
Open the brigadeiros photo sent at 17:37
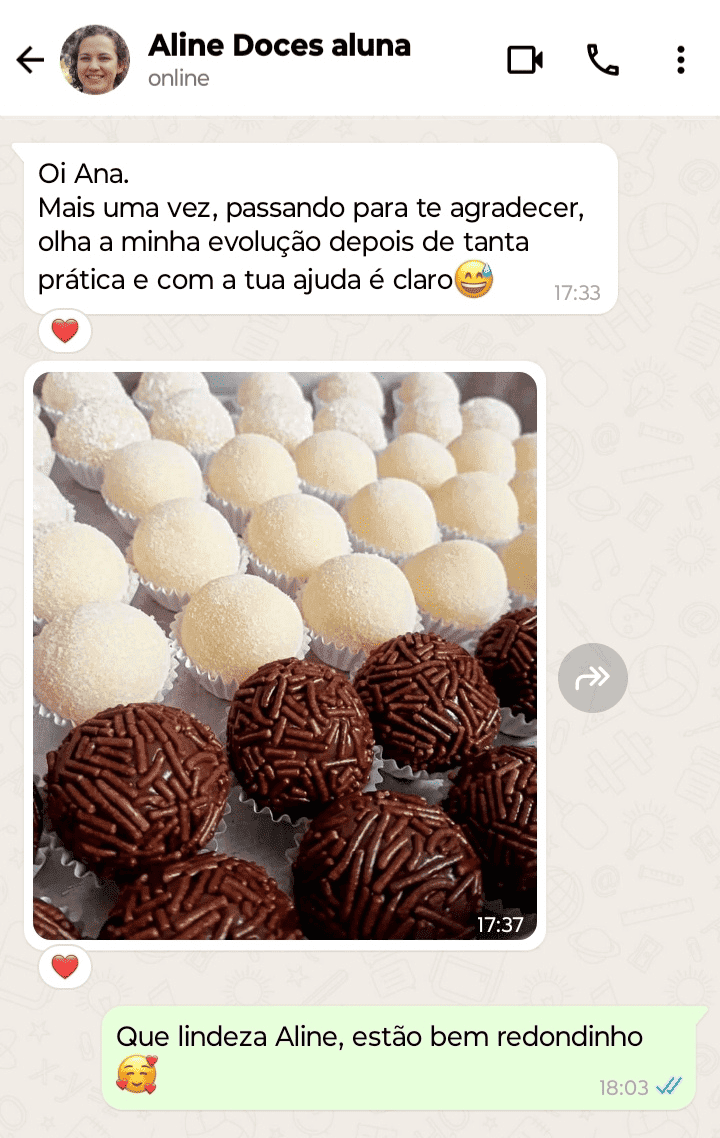(285, 655)
